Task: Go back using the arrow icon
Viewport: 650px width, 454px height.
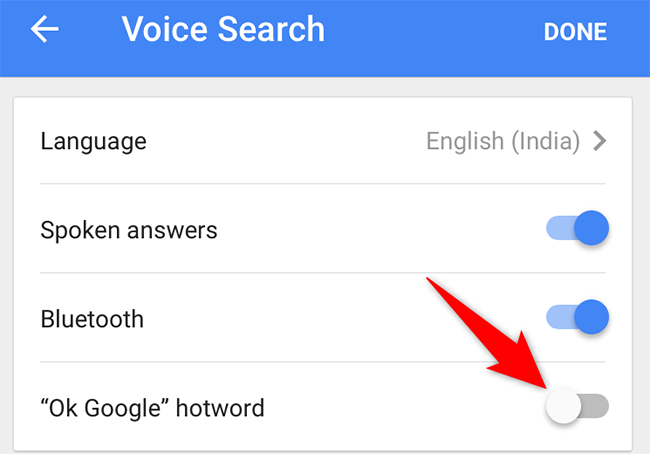Action: coord(45,30)
